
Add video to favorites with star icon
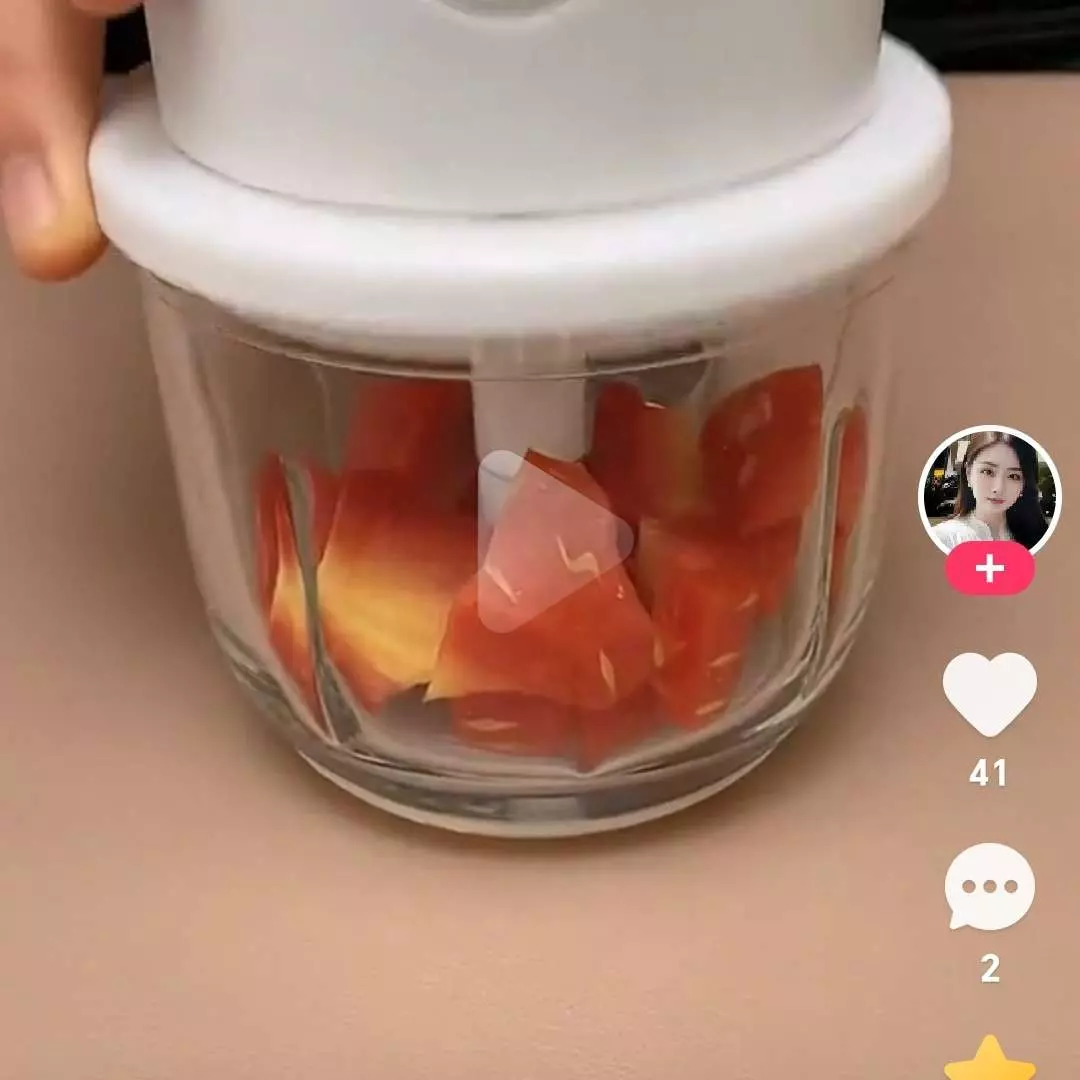point(989,1060)
